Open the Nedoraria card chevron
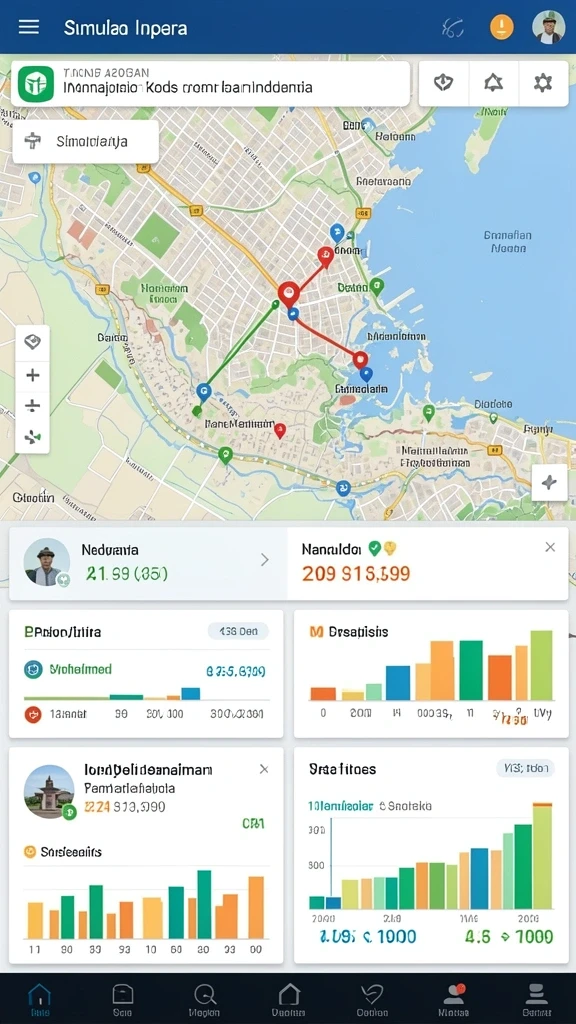The image size is (576, 1024). [264, 560]
